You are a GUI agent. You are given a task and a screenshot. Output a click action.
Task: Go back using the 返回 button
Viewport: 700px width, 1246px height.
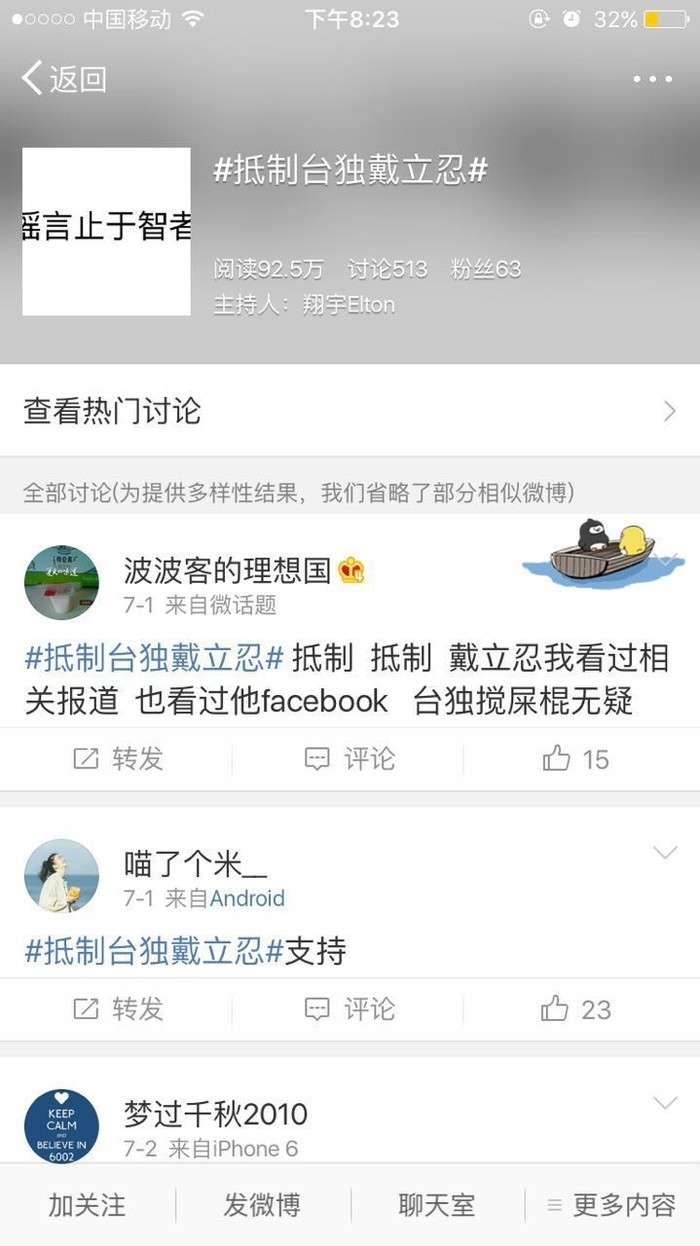(64, 78)
